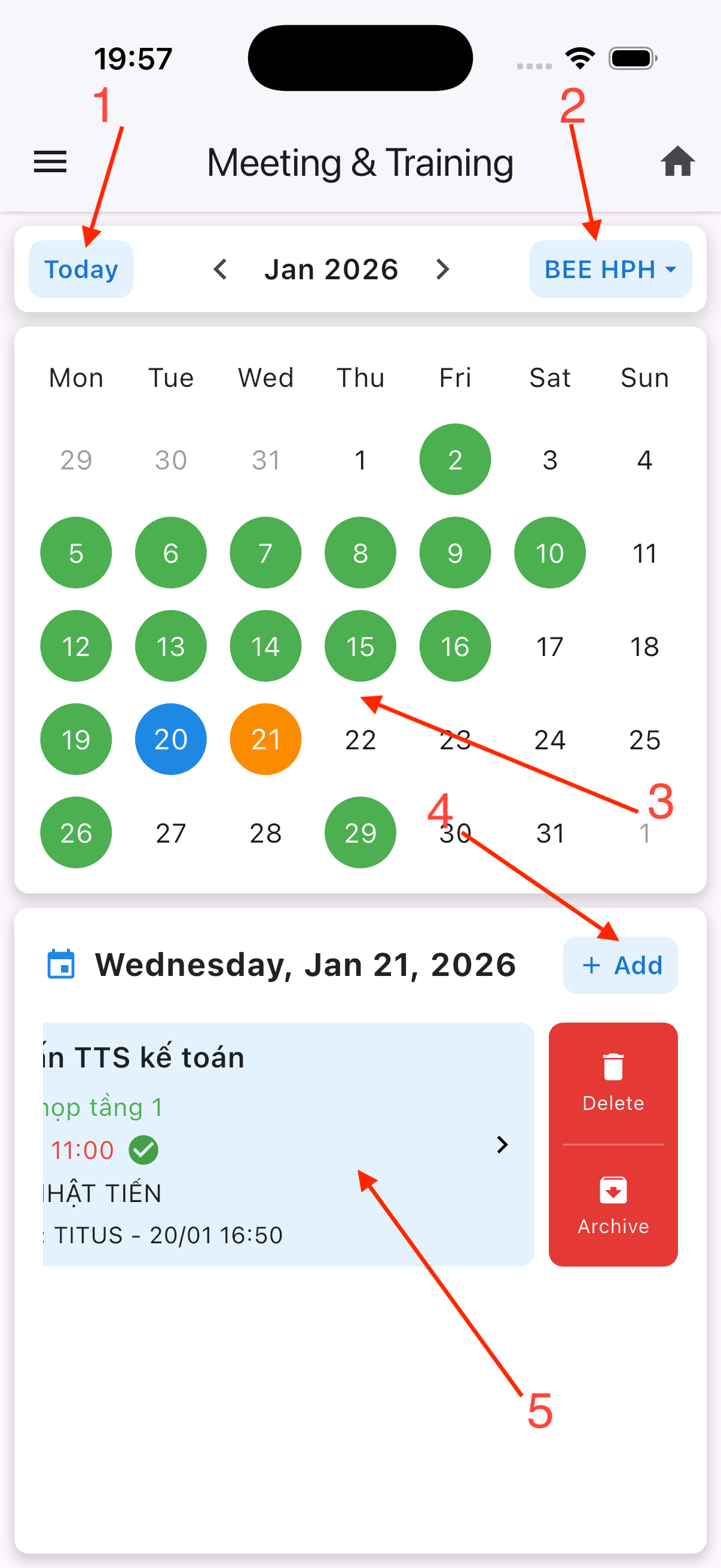Open the hamburger drawer menu
This screenshot has width=721, height=1568.
[50, 162]
